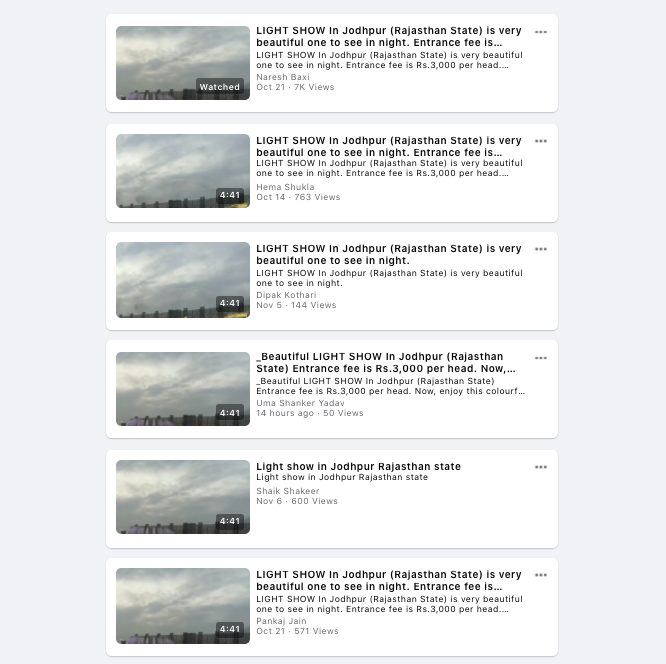
Task: Open more options for Hema Shukla's video
Action: (x=541, y=141)
